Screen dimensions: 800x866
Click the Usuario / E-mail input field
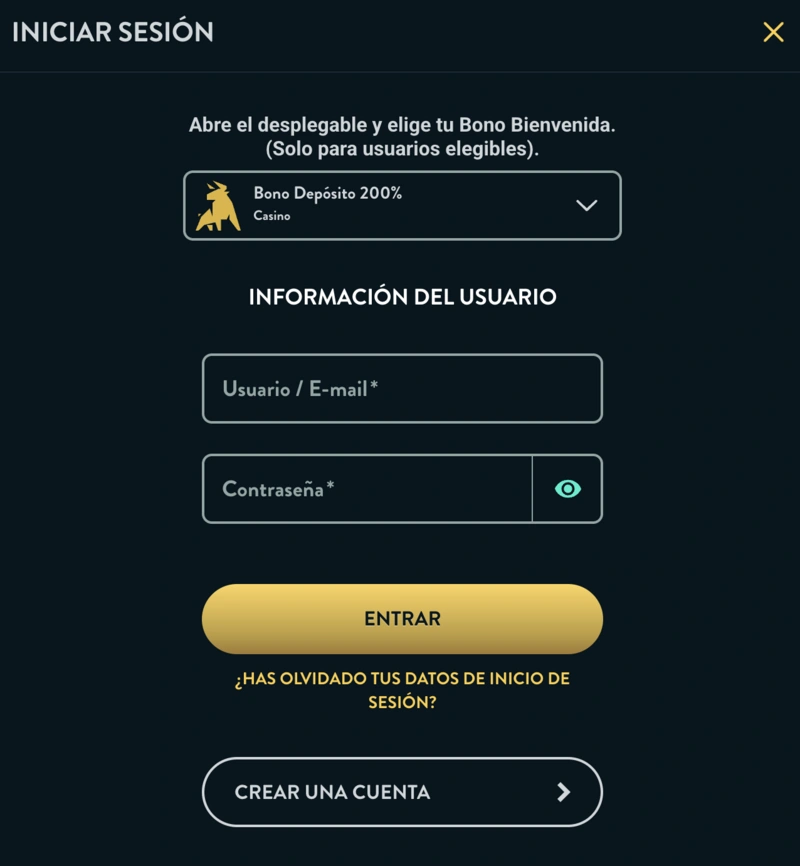[x=402, y=390]
